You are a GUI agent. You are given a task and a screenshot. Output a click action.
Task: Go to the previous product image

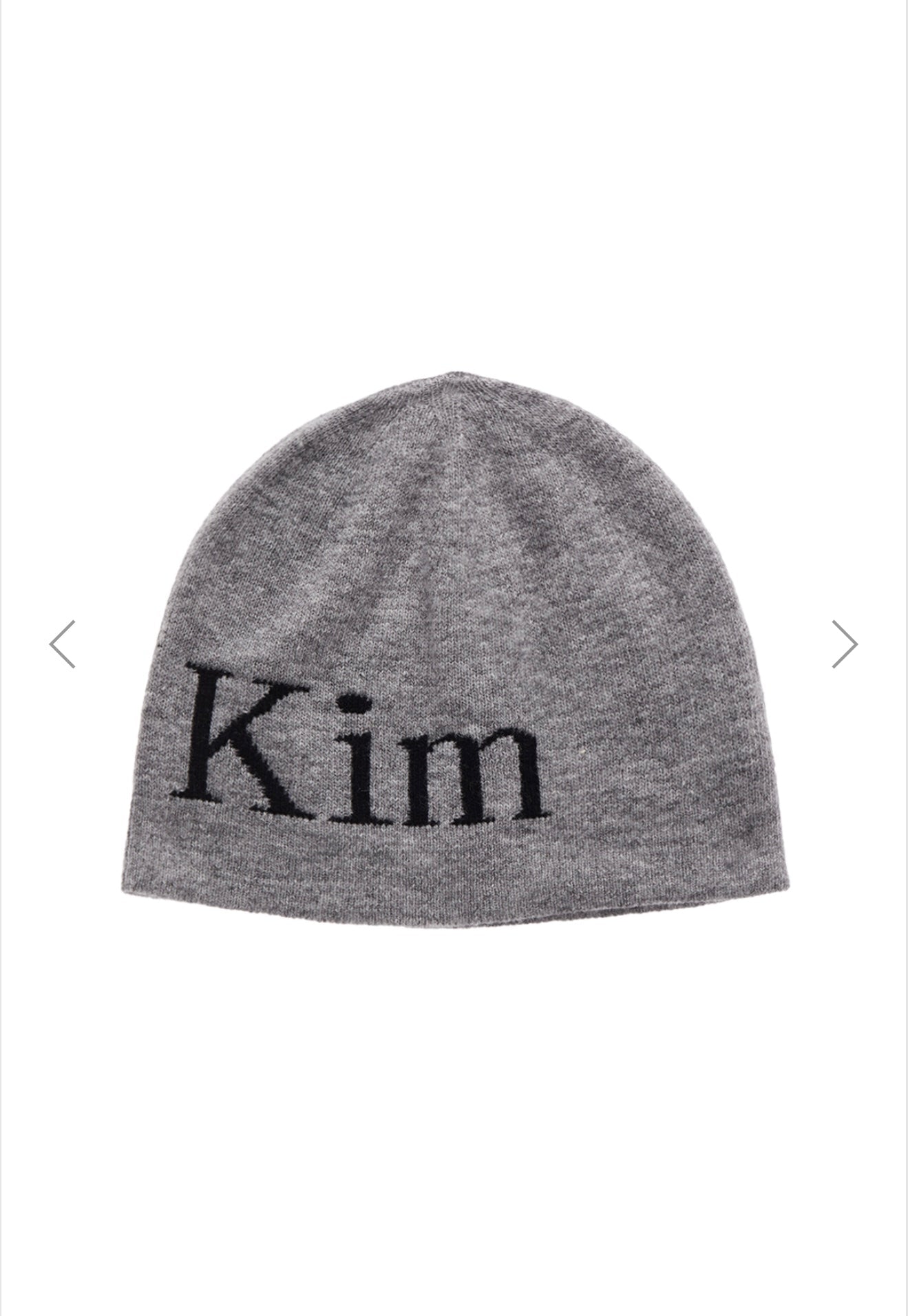[x=62, y=644]
